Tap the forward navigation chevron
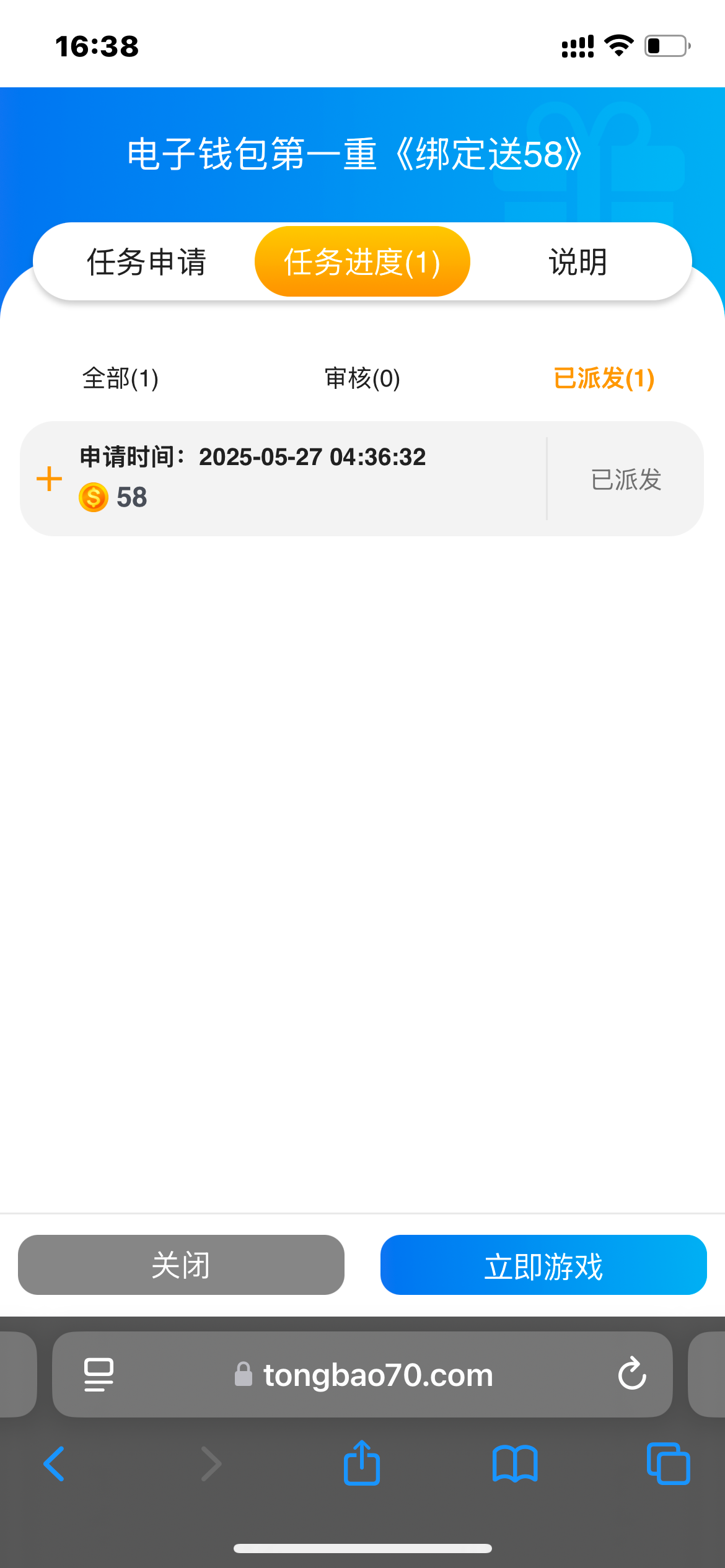The width and height of the screenshot is (725, 1568). (x=210, y=1464)
